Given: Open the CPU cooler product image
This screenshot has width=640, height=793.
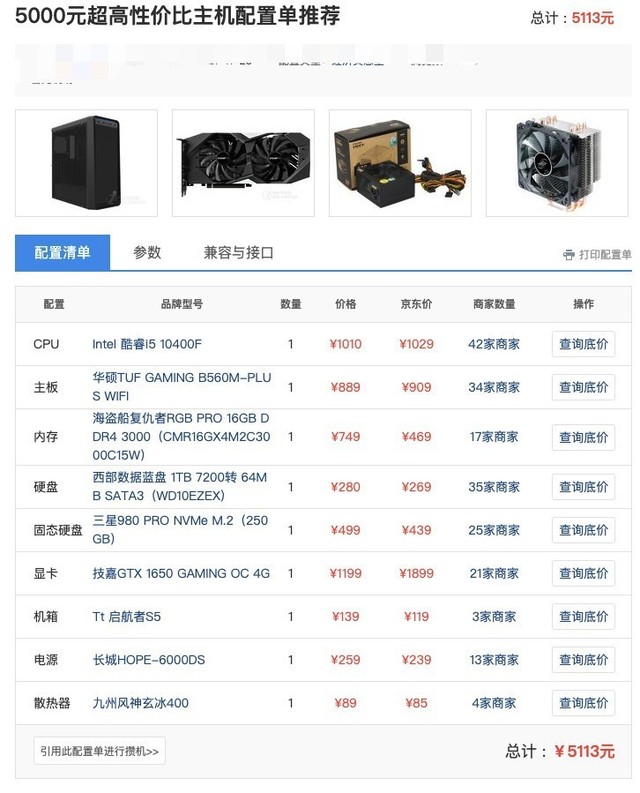Looking at the screenshot, I should (557, 163).
